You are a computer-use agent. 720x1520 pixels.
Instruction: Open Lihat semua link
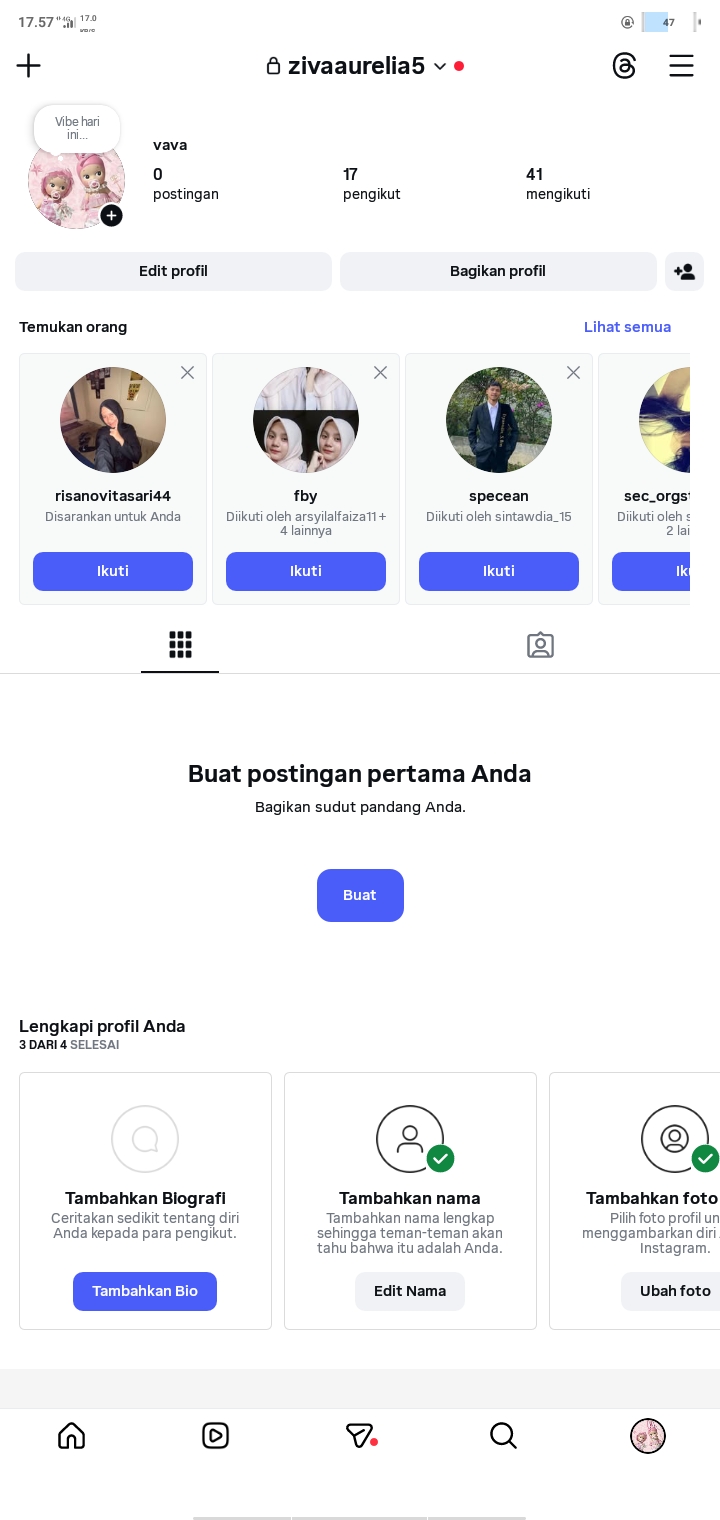coord(627,327)
